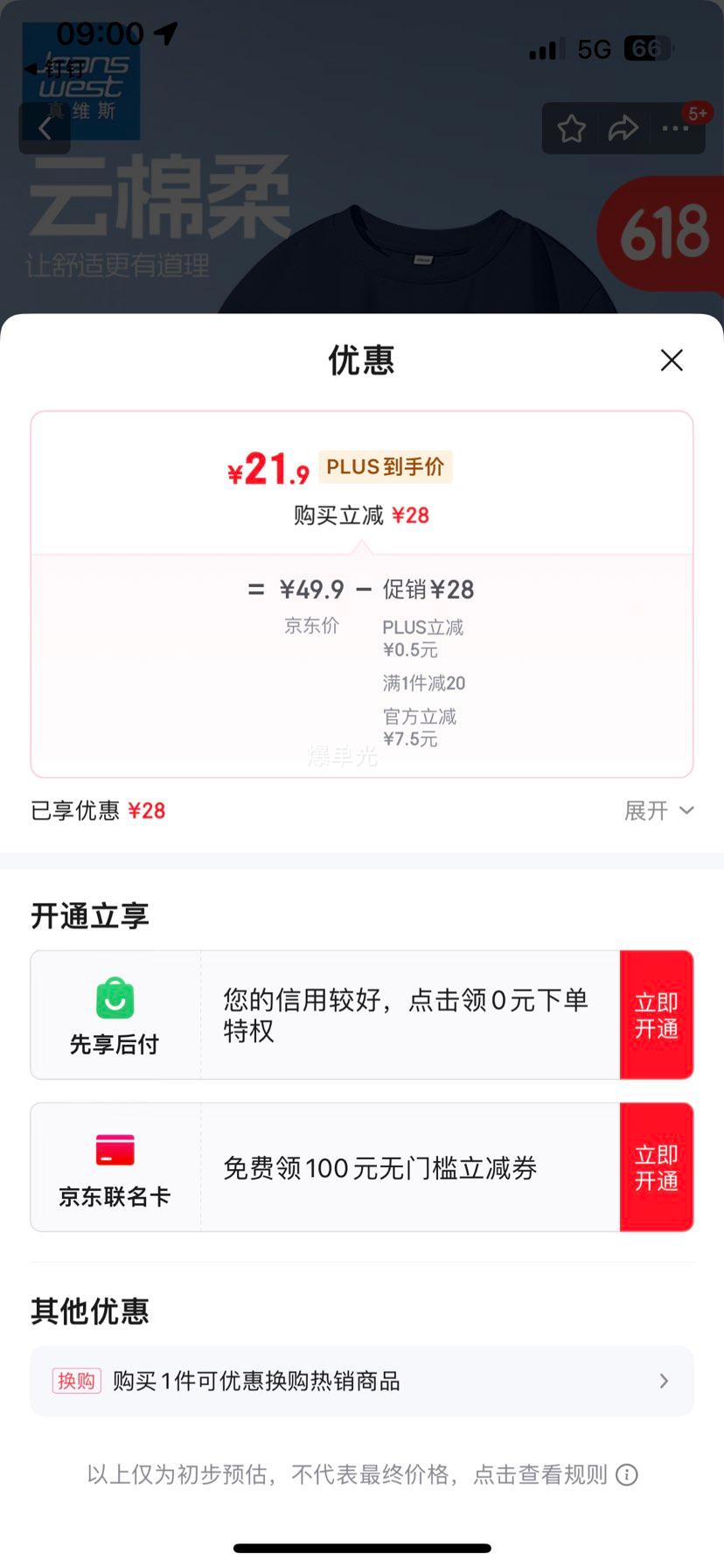
Task: Share this product via the arrow icon
Action: [623, 129]
